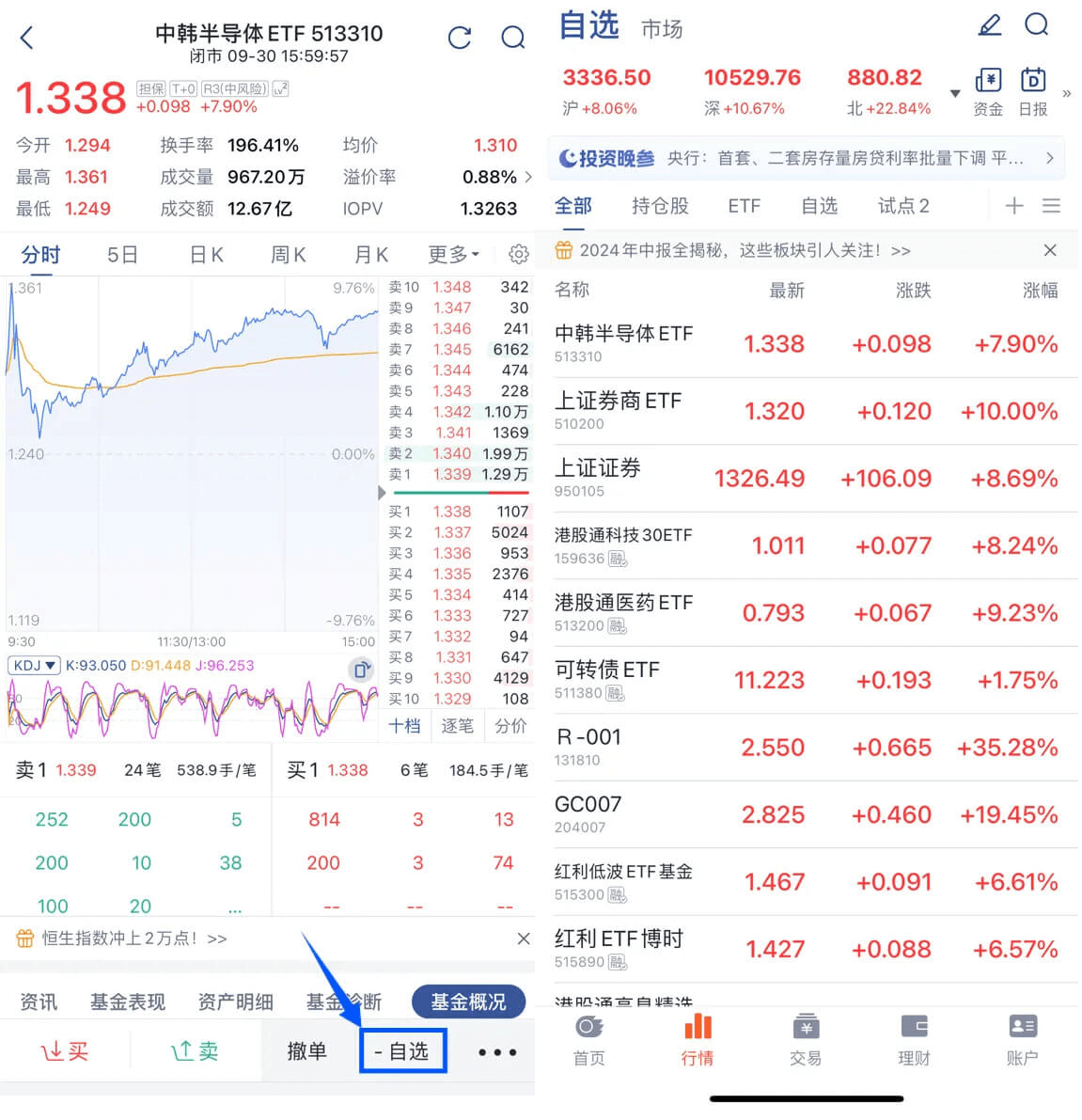The height and width of the screenshot is (1120, 1082).
Task: Open the 日报 daily report
Action: click(1033, 91)
